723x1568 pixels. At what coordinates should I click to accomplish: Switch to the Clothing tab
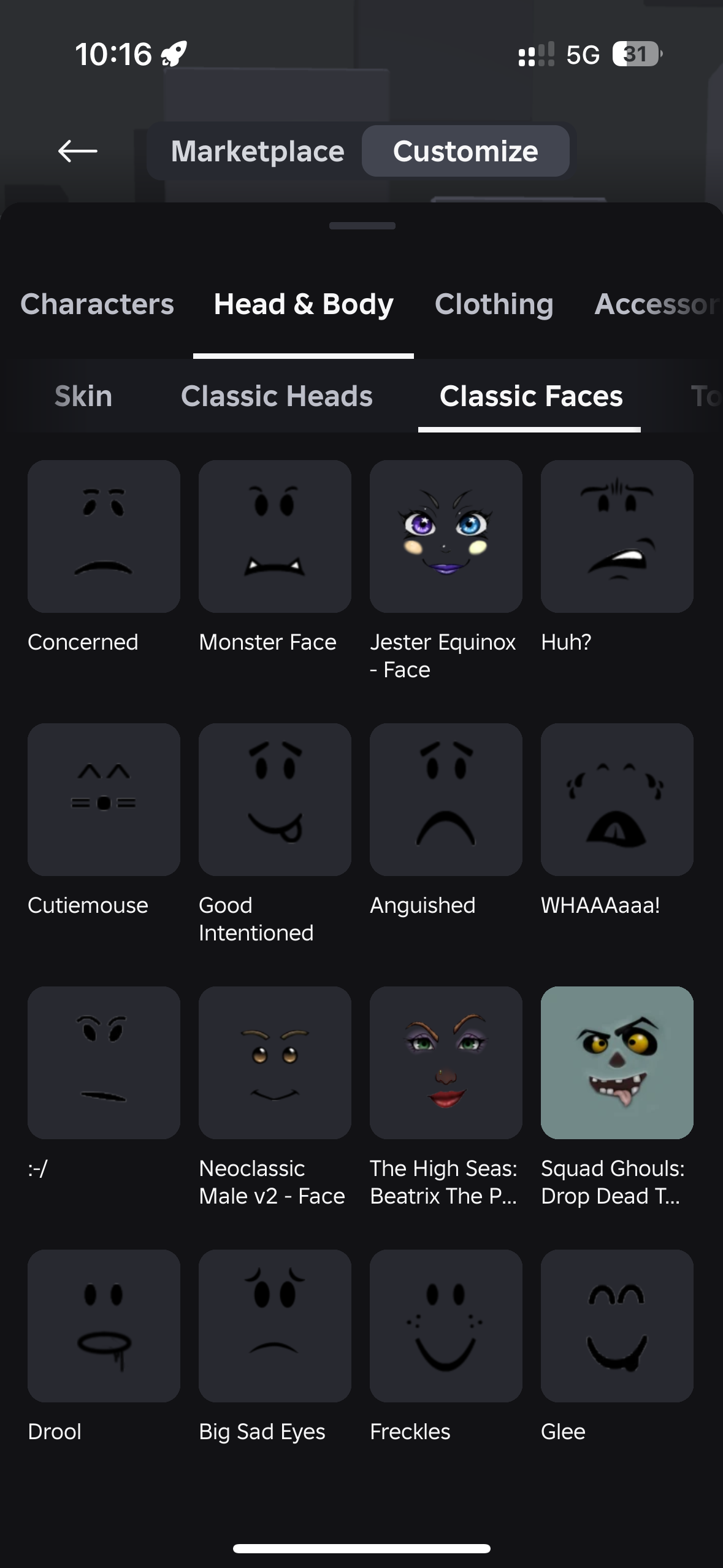click(x=494, y=304)
